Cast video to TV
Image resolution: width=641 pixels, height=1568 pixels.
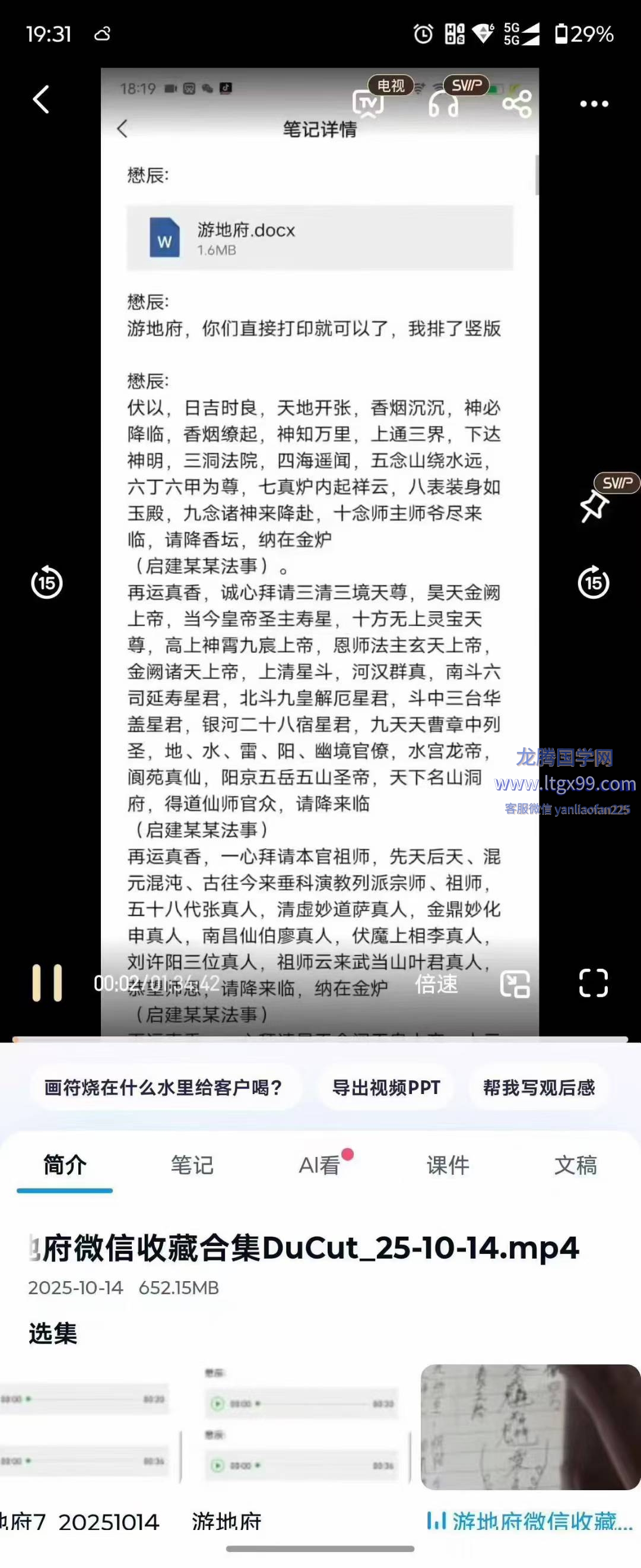point(369,103)
